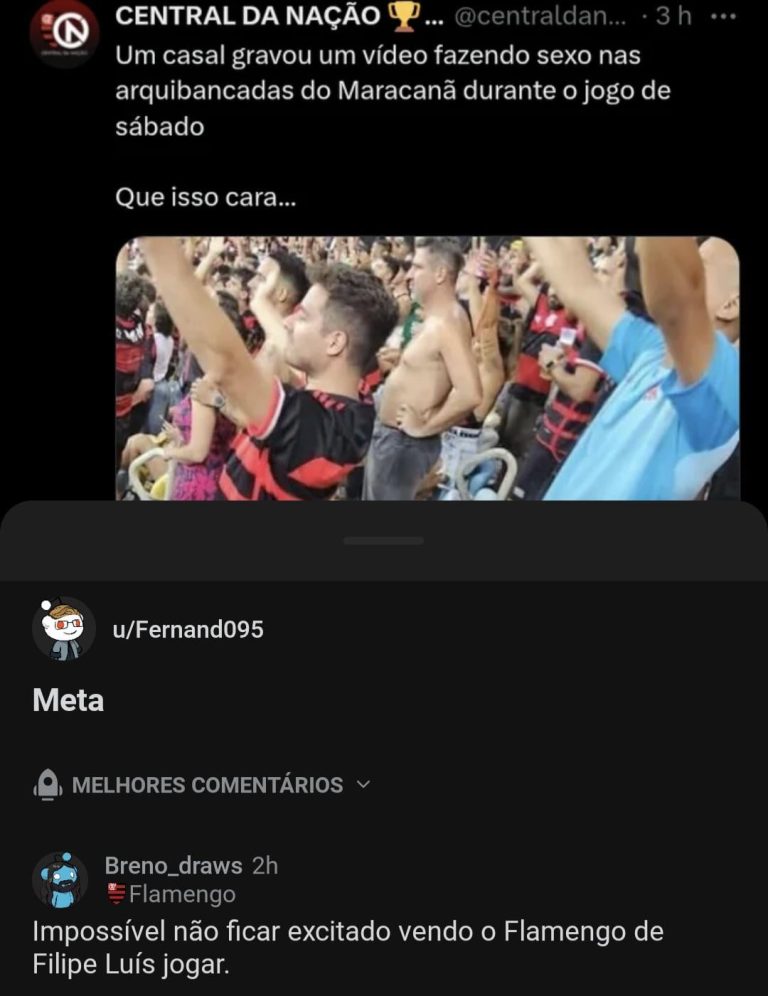Image resolution: width=768 pixels, height=996 pixels.
Task: Open u/Fernand095's profile
Action: pyautogui.click(x=189, y=629)
